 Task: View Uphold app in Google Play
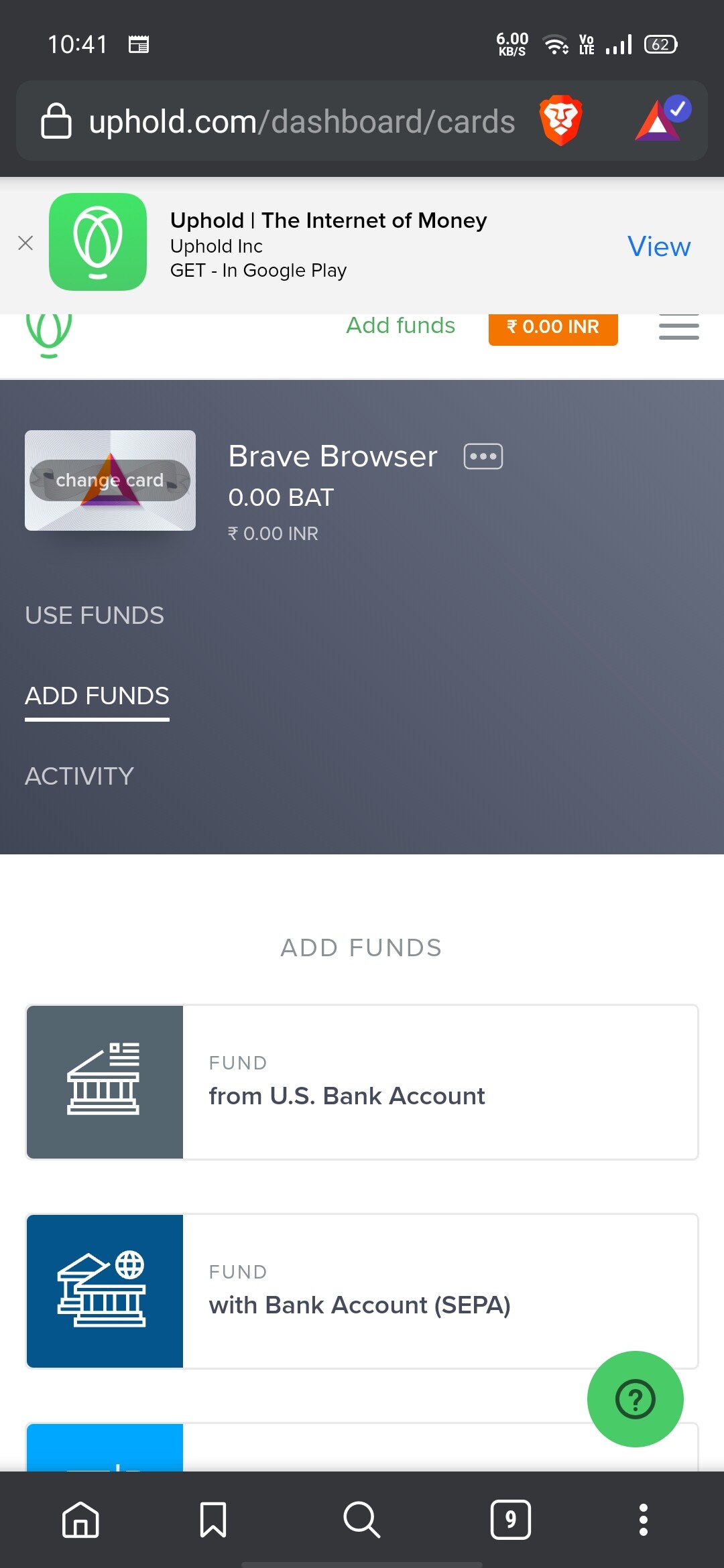click(x=658, y=247)
